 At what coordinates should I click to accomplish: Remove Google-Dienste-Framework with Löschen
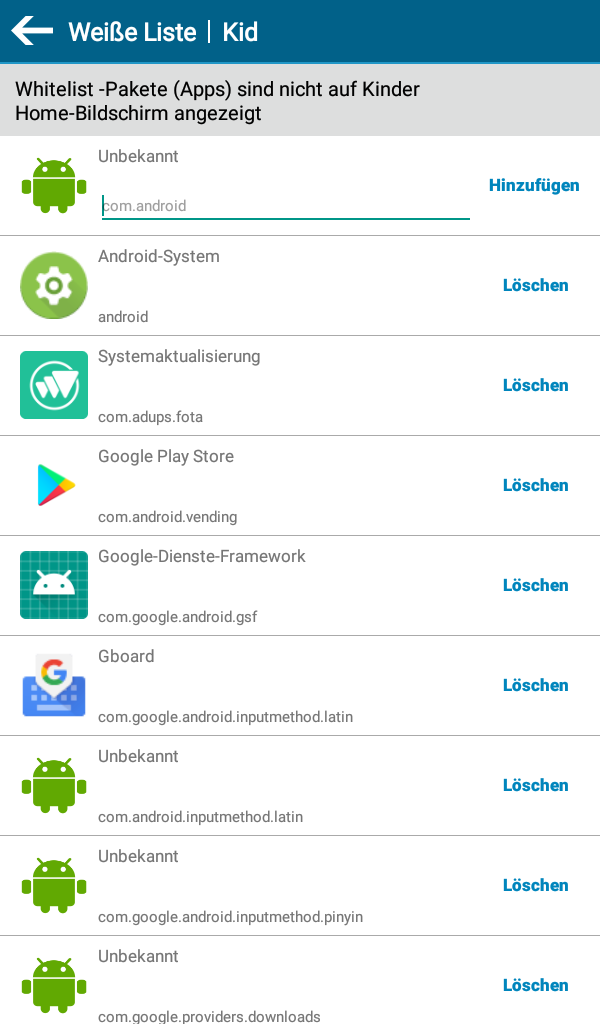coord(535,586)
